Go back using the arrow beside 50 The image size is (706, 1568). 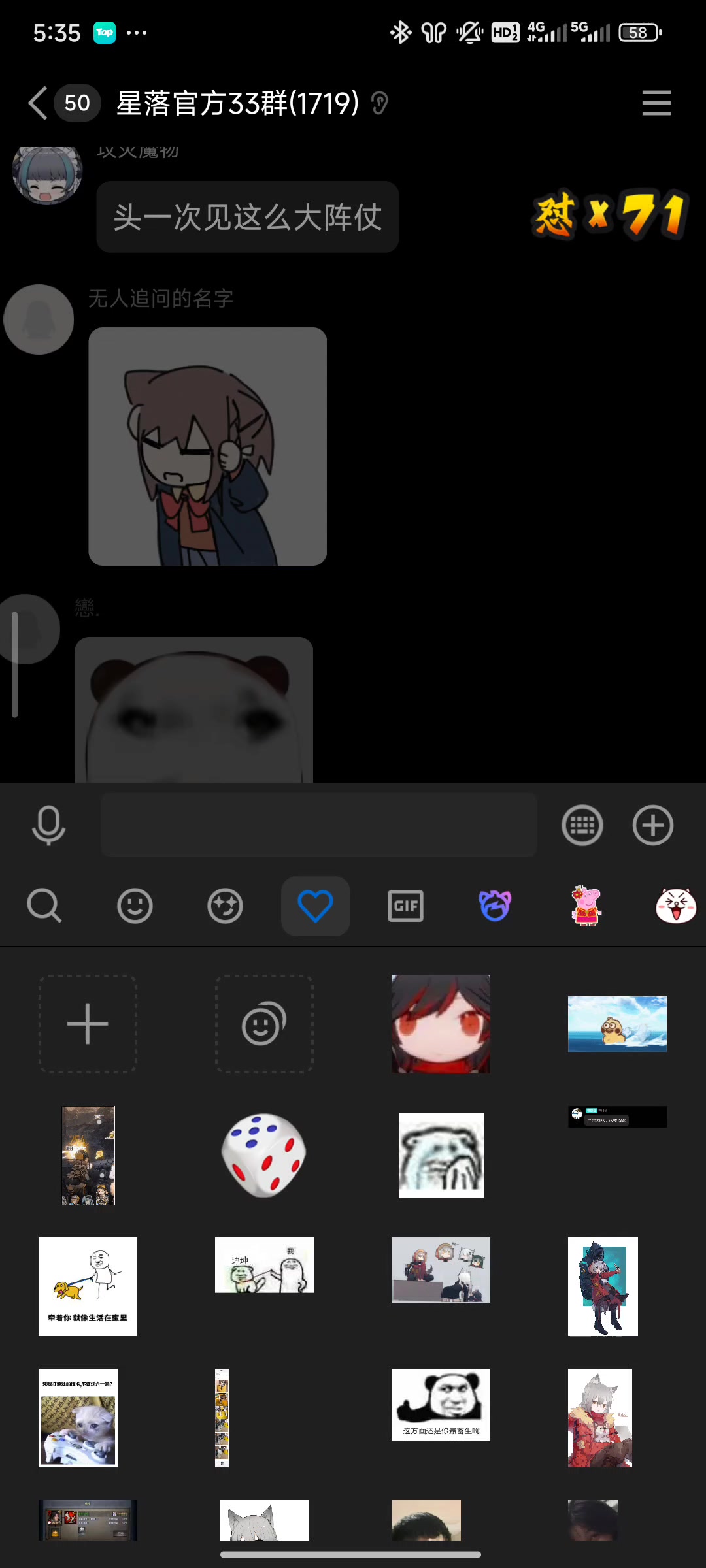coord(38,103)
